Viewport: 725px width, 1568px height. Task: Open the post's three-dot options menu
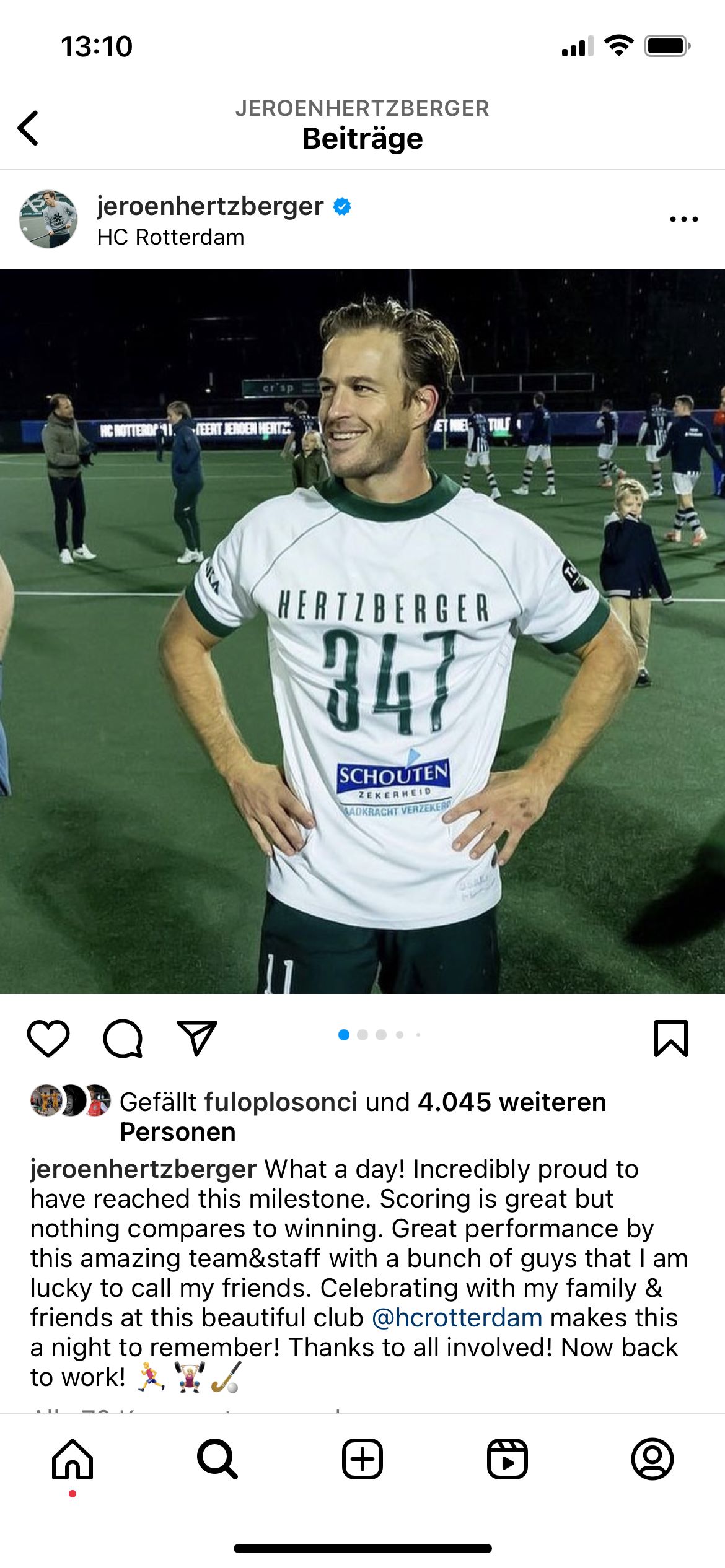pyautogui.click(x=683, y=219)
